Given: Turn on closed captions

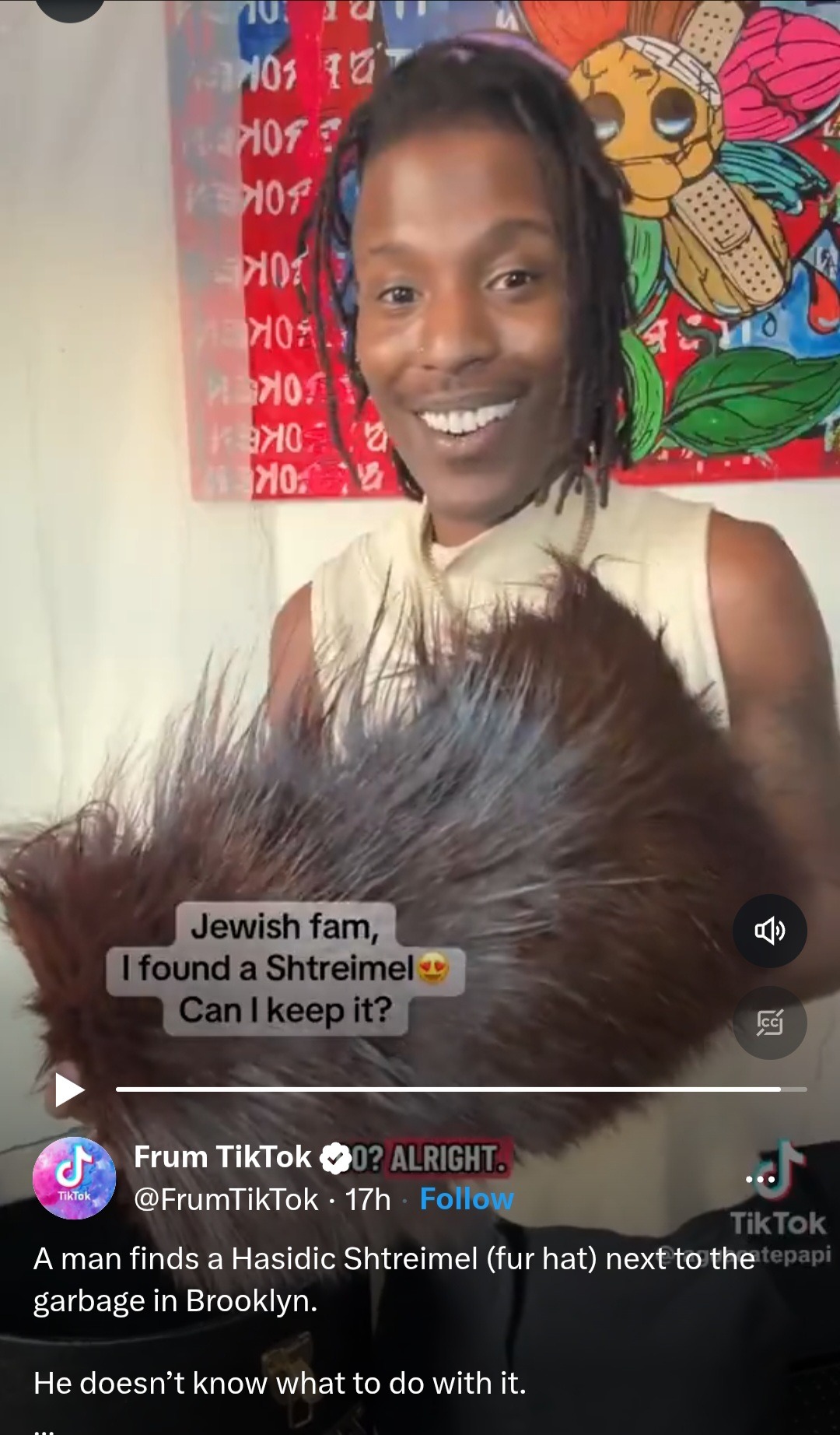Looking at the screenshot, I should tap(769, 1023).
